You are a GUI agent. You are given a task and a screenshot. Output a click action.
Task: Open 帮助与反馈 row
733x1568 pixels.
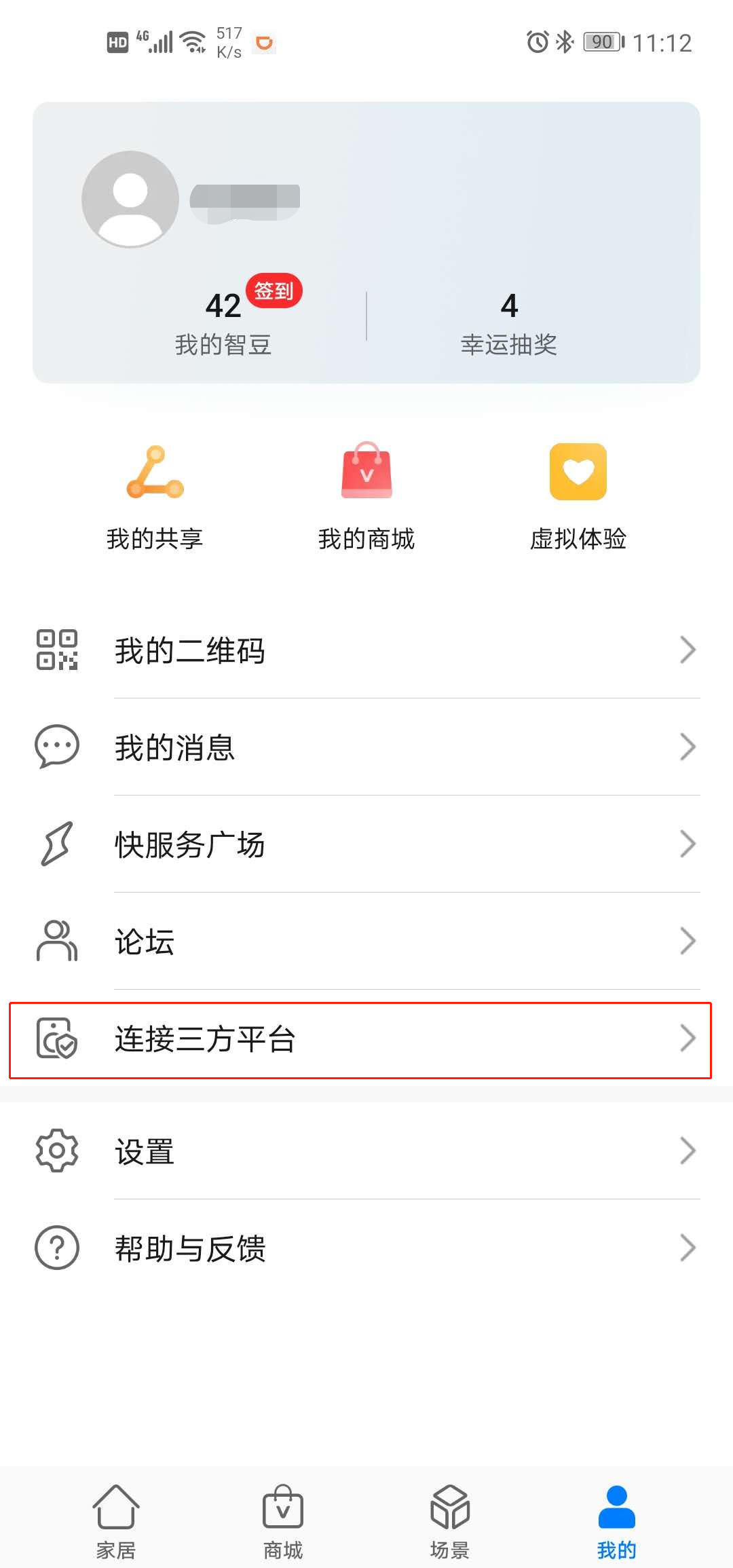tap(366, 1248)
